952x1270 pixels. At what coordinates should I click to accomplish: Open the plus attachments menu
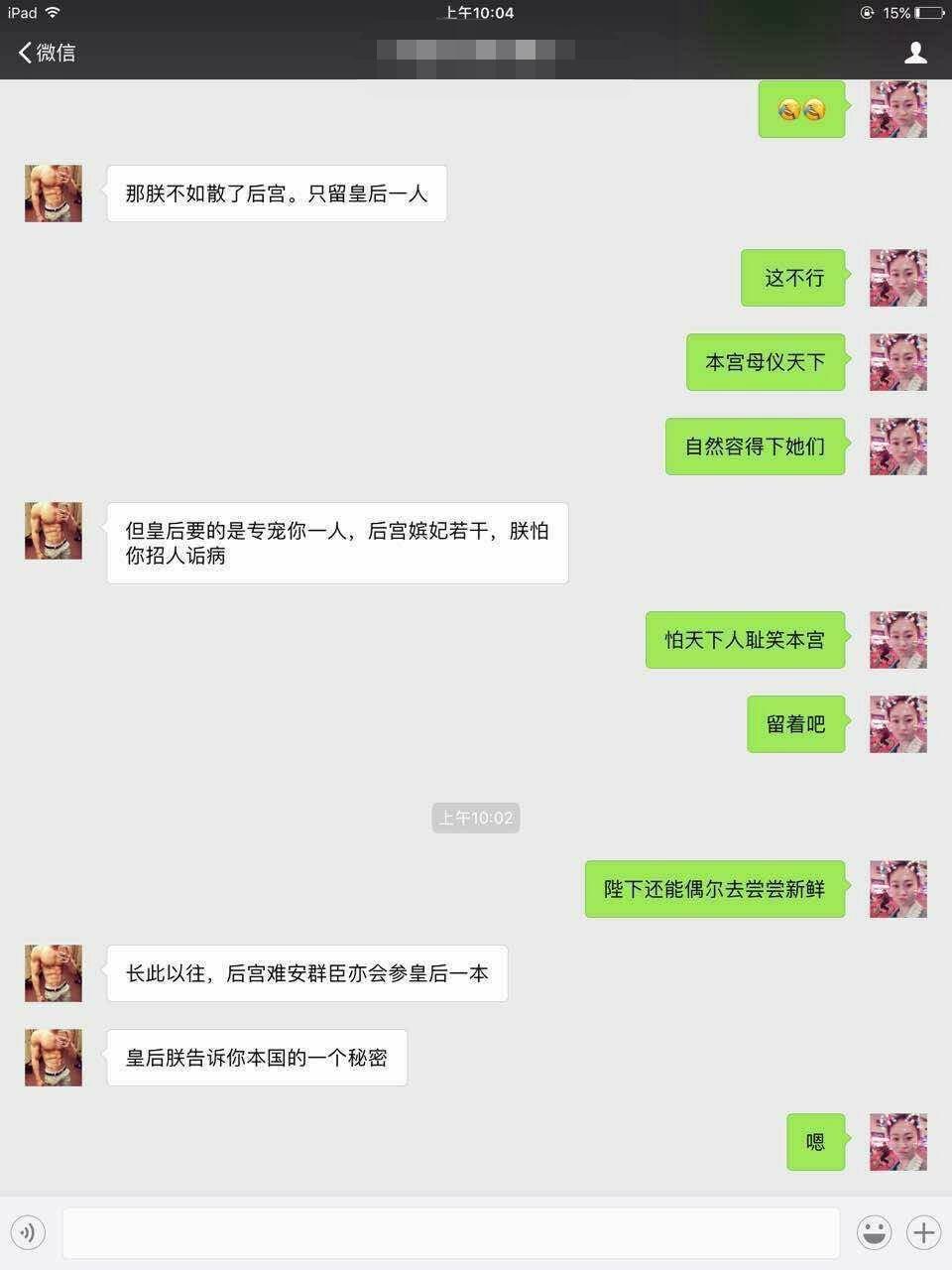coord(923,1233)
